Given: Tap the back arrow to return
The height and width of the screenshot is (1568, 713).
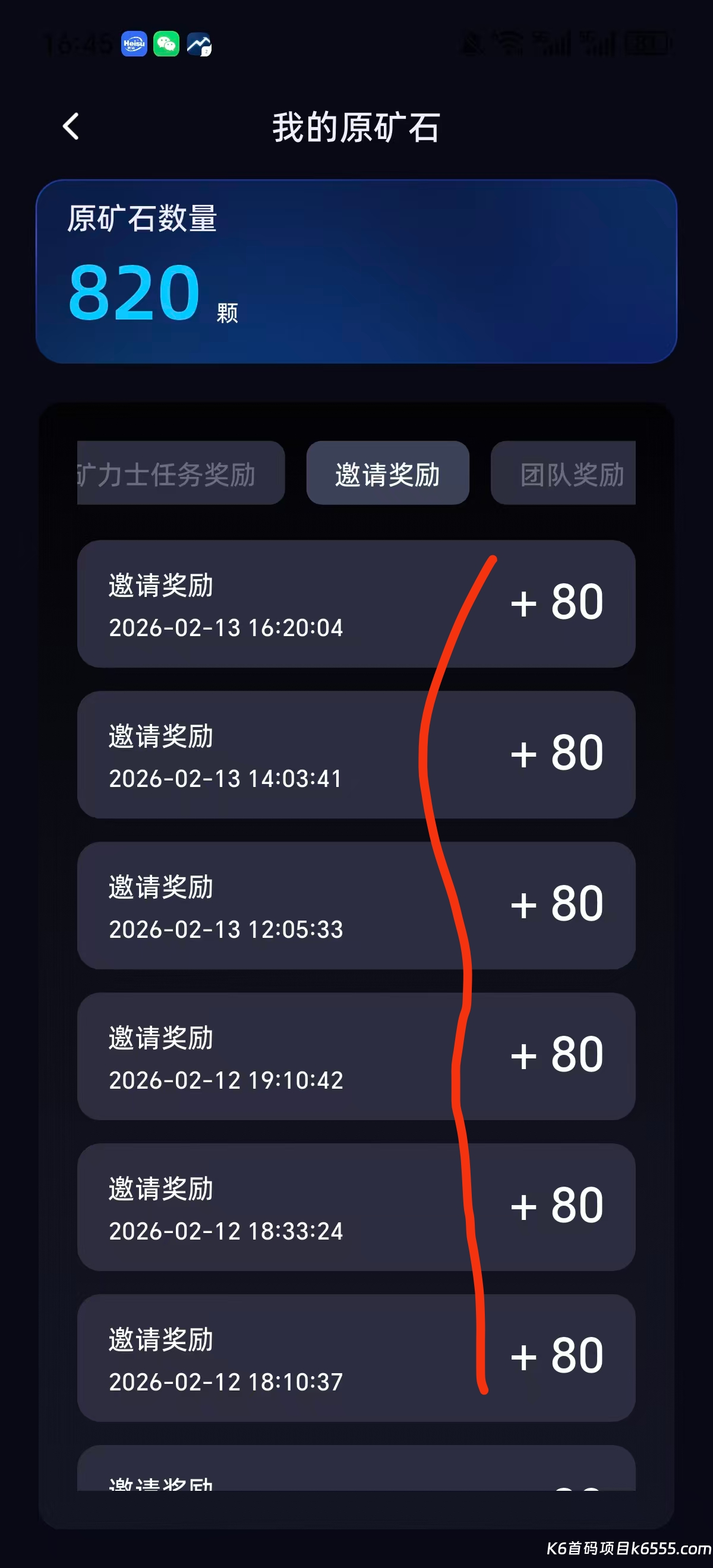Looking at the screenshot, I should tap(71, 127).
